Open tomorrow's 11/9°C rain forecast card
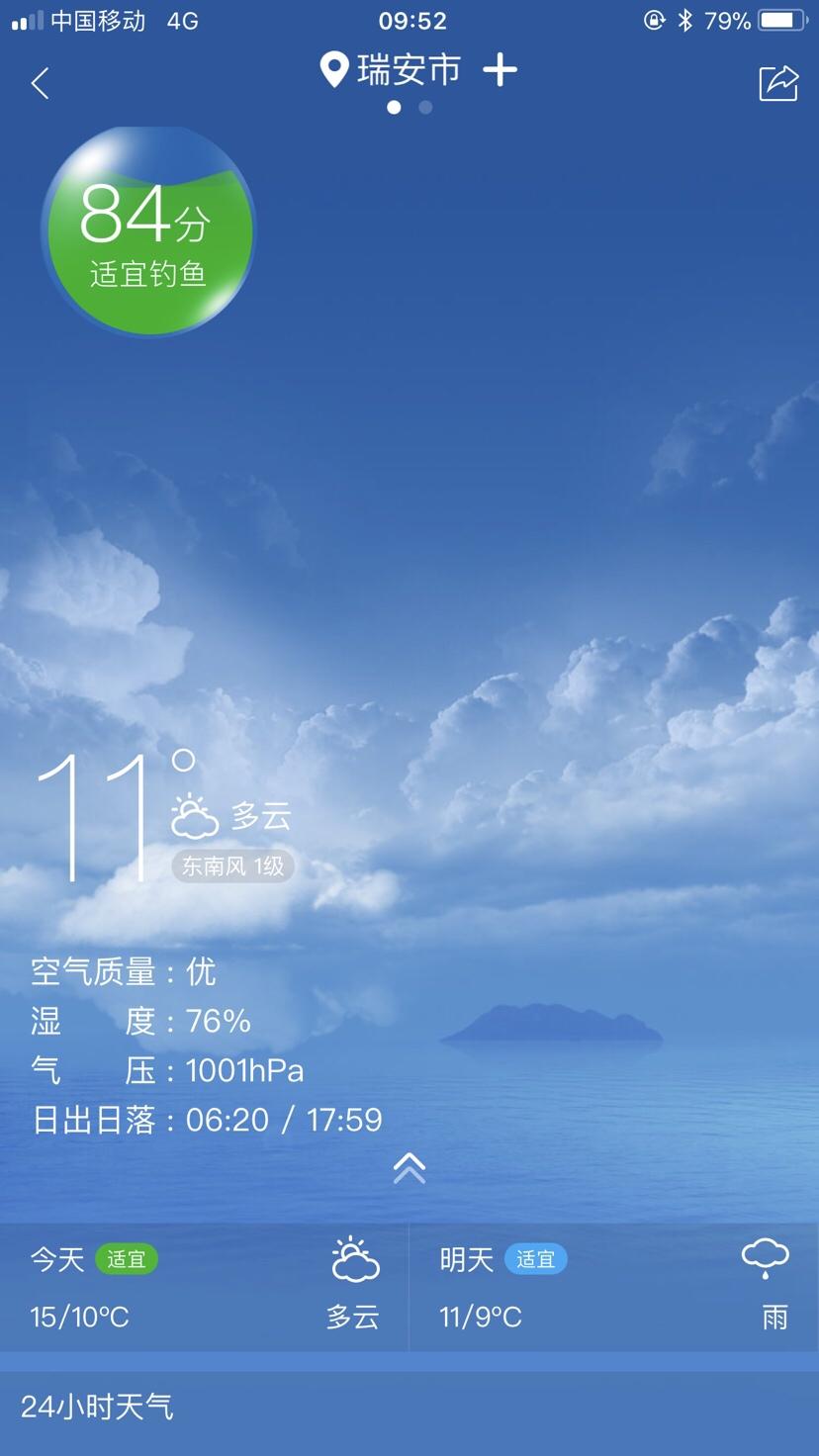The image size is (819, 1456). 614,1288
